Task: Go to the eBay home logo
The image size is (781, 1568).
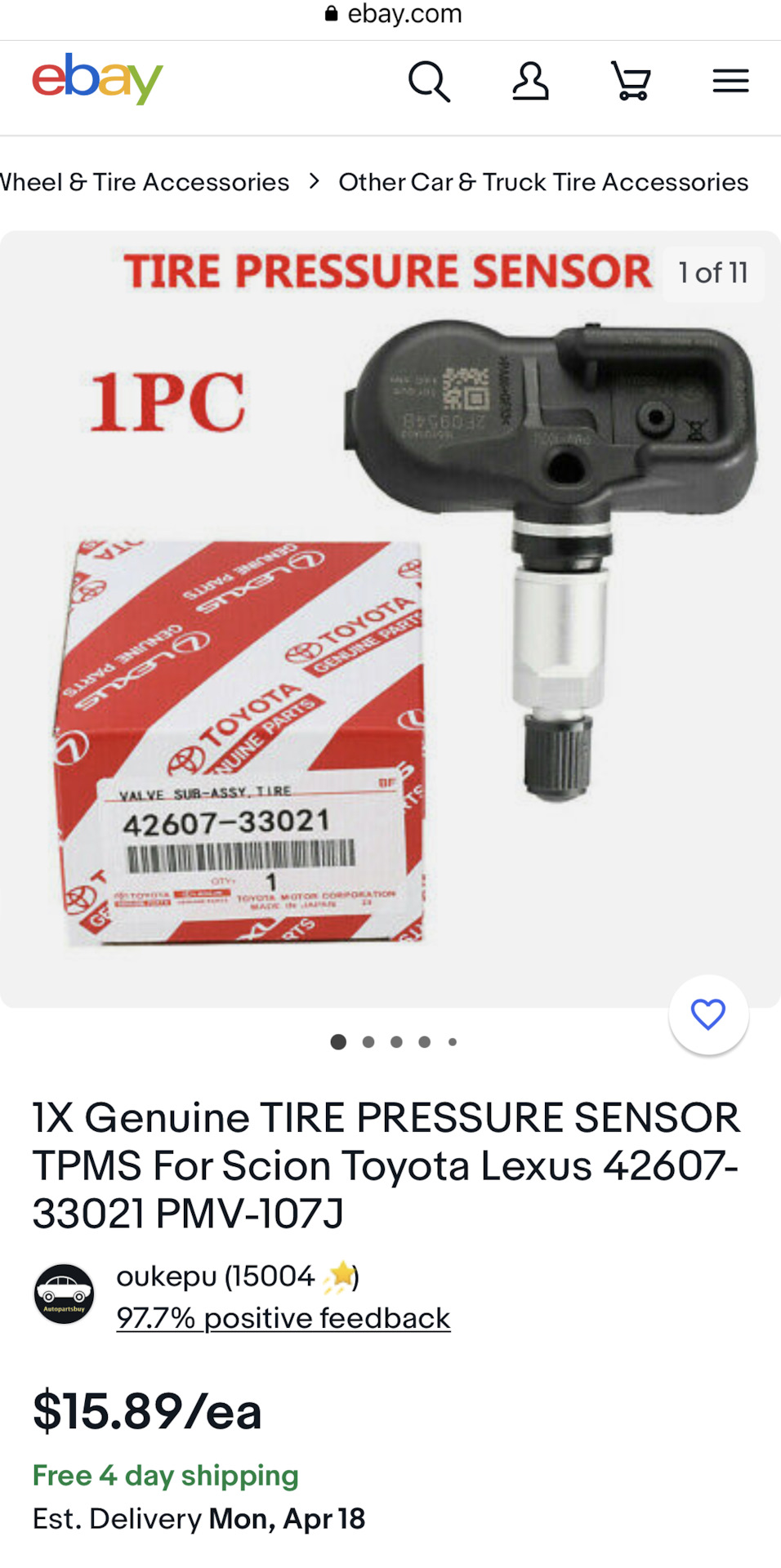Action: 97,79
